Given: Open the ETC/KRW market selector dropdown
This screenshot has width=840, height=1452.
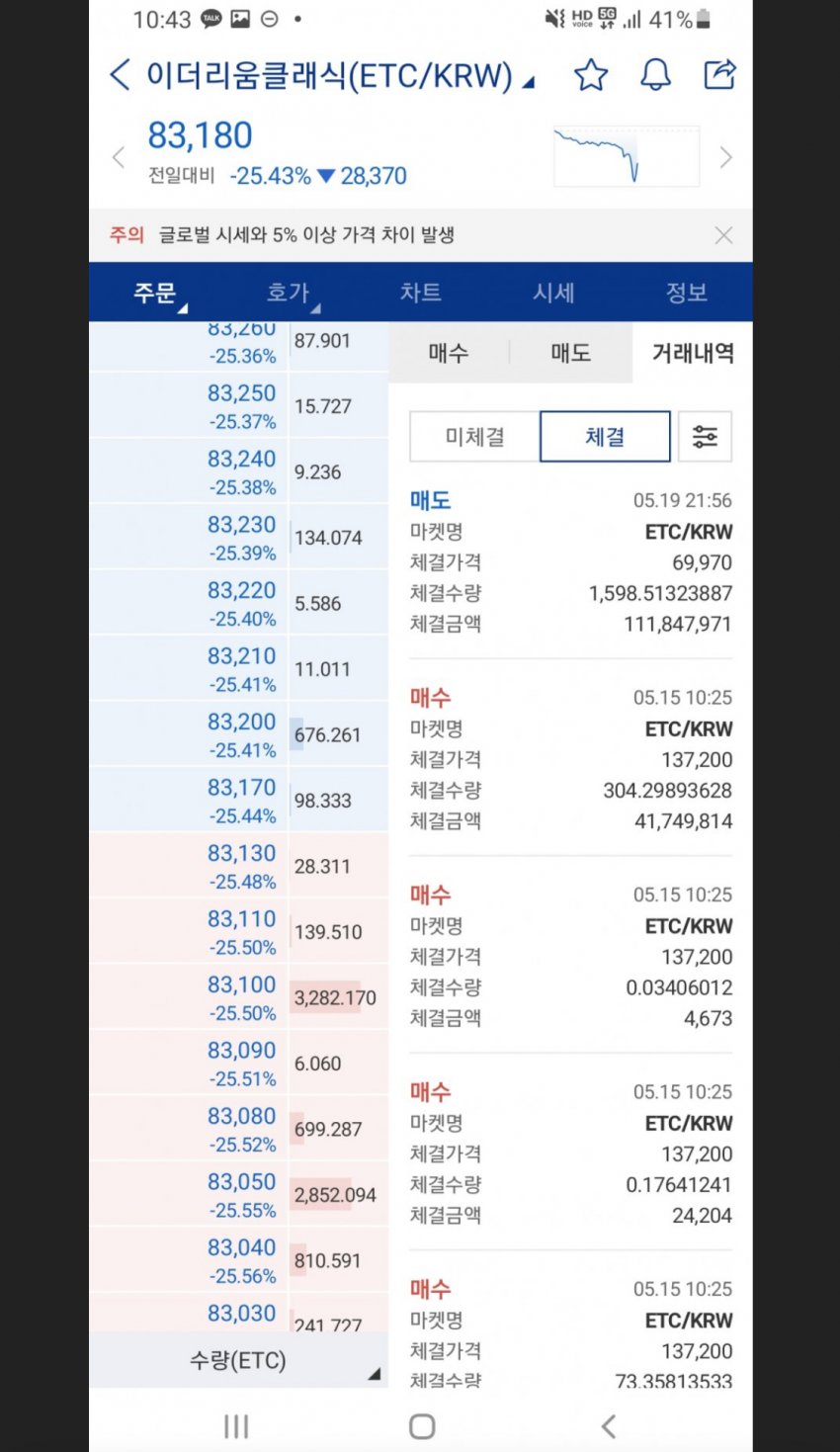Looking at the screenshot, I should [528, 82].
